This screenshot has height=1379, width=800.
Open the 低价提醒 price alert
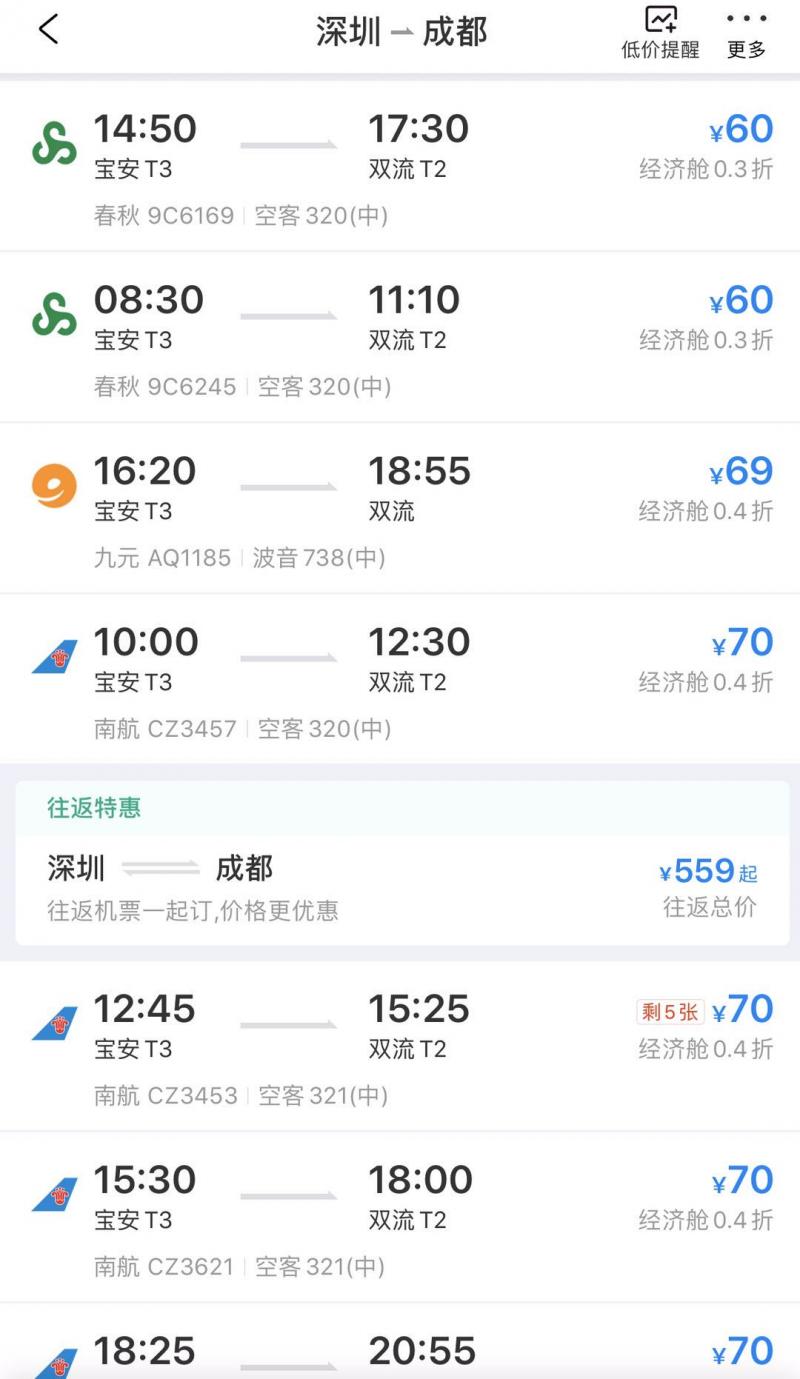pos(661,33)
